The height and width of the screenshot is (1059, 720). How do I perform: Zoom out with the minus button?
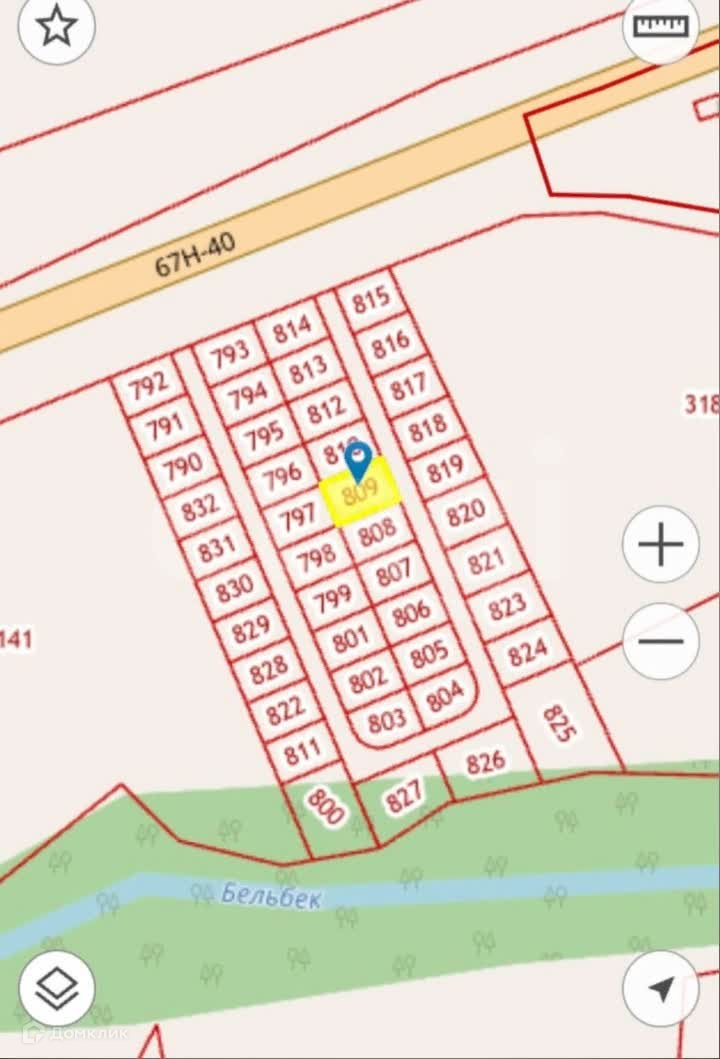click(x=660, y=641)
